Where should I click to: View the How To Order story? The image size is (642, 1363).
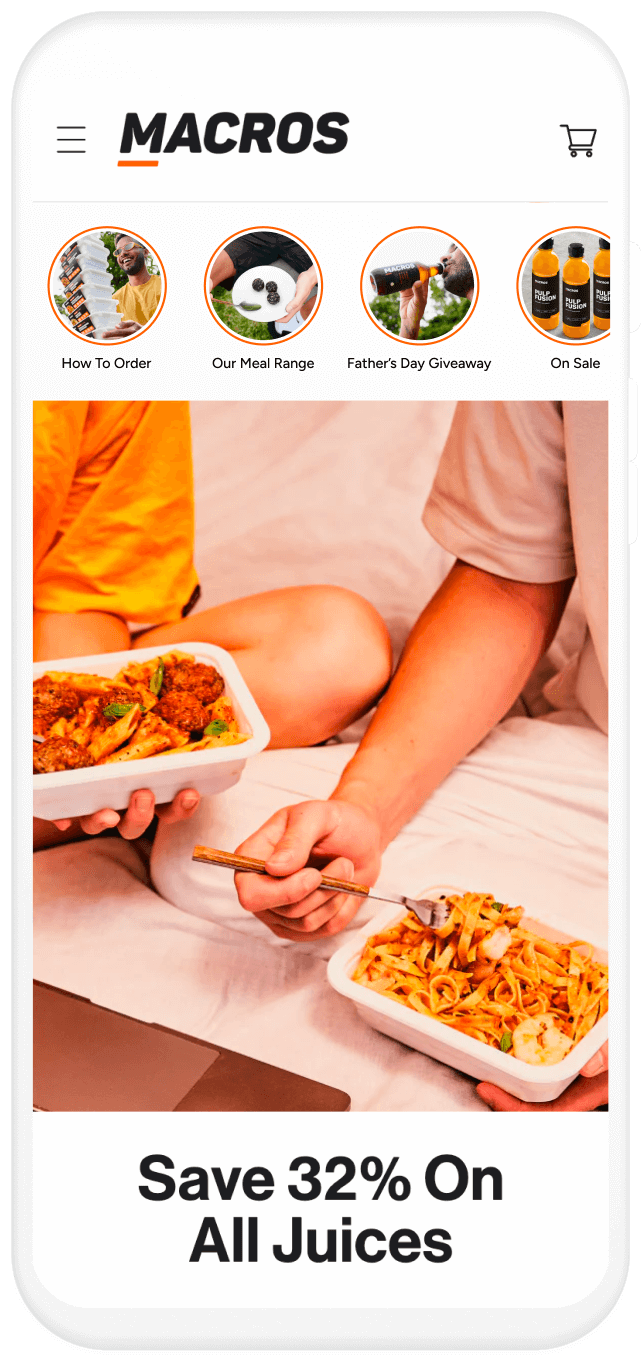coord(107,286)
